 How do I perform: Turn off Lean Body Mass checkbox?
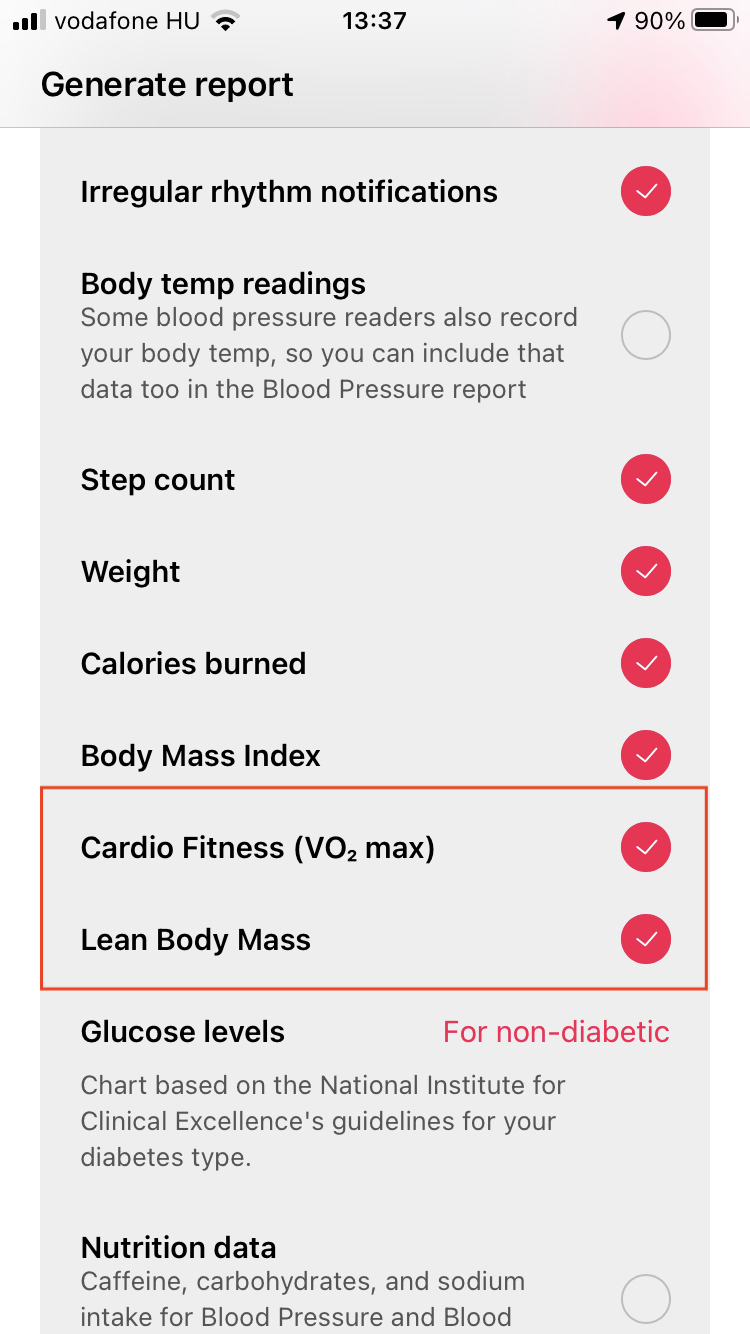645,940
